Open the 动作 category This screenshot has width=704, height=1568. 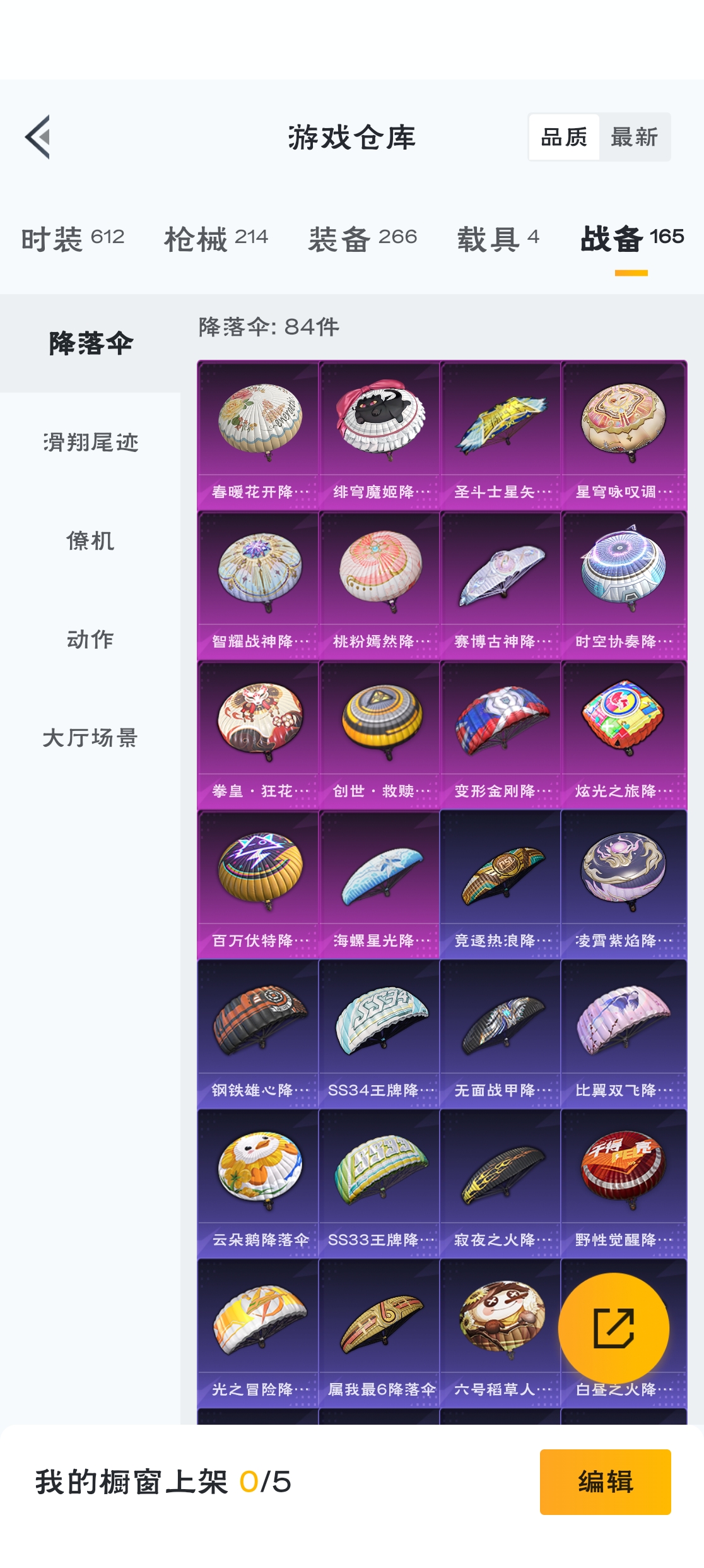[90, 639]
